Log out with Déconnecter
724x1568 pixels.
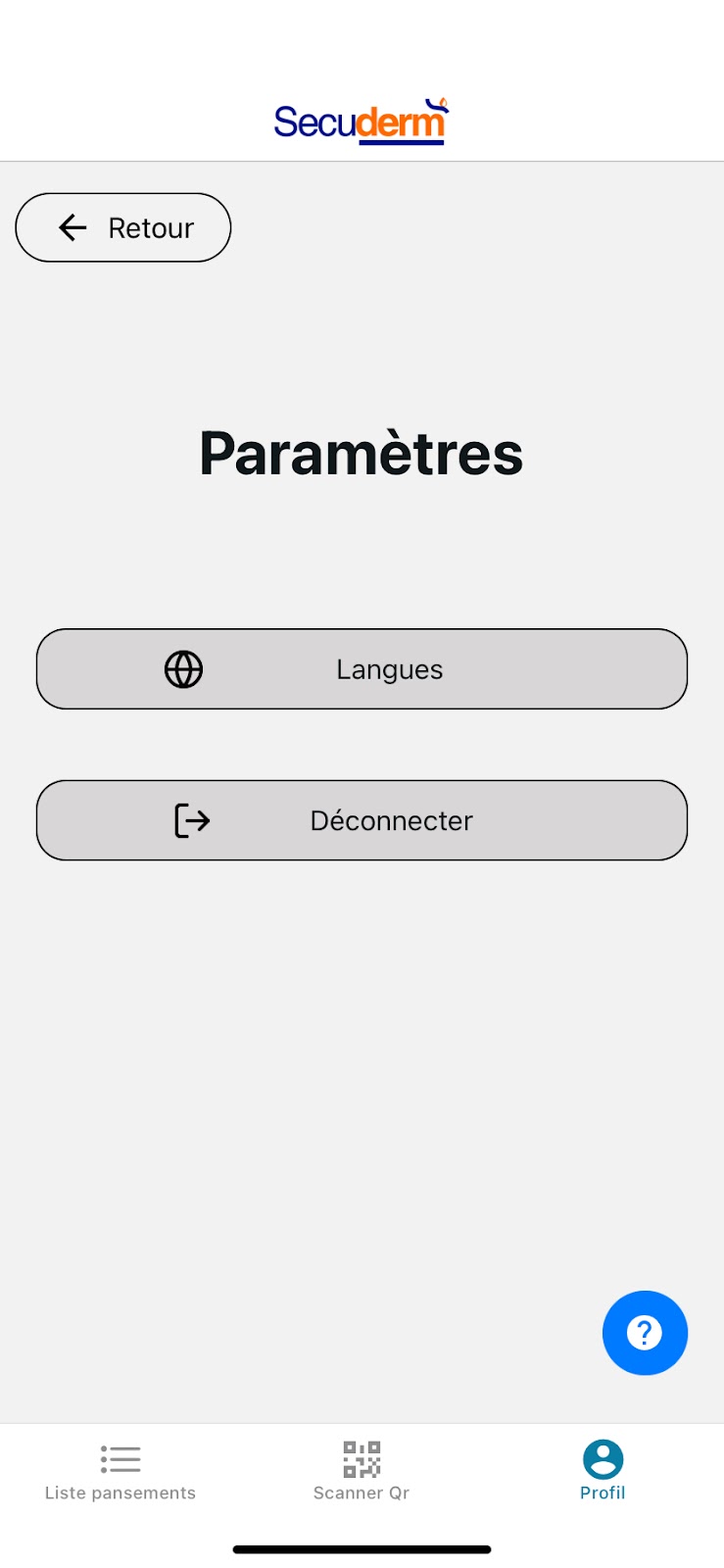[x=362, y=820]
